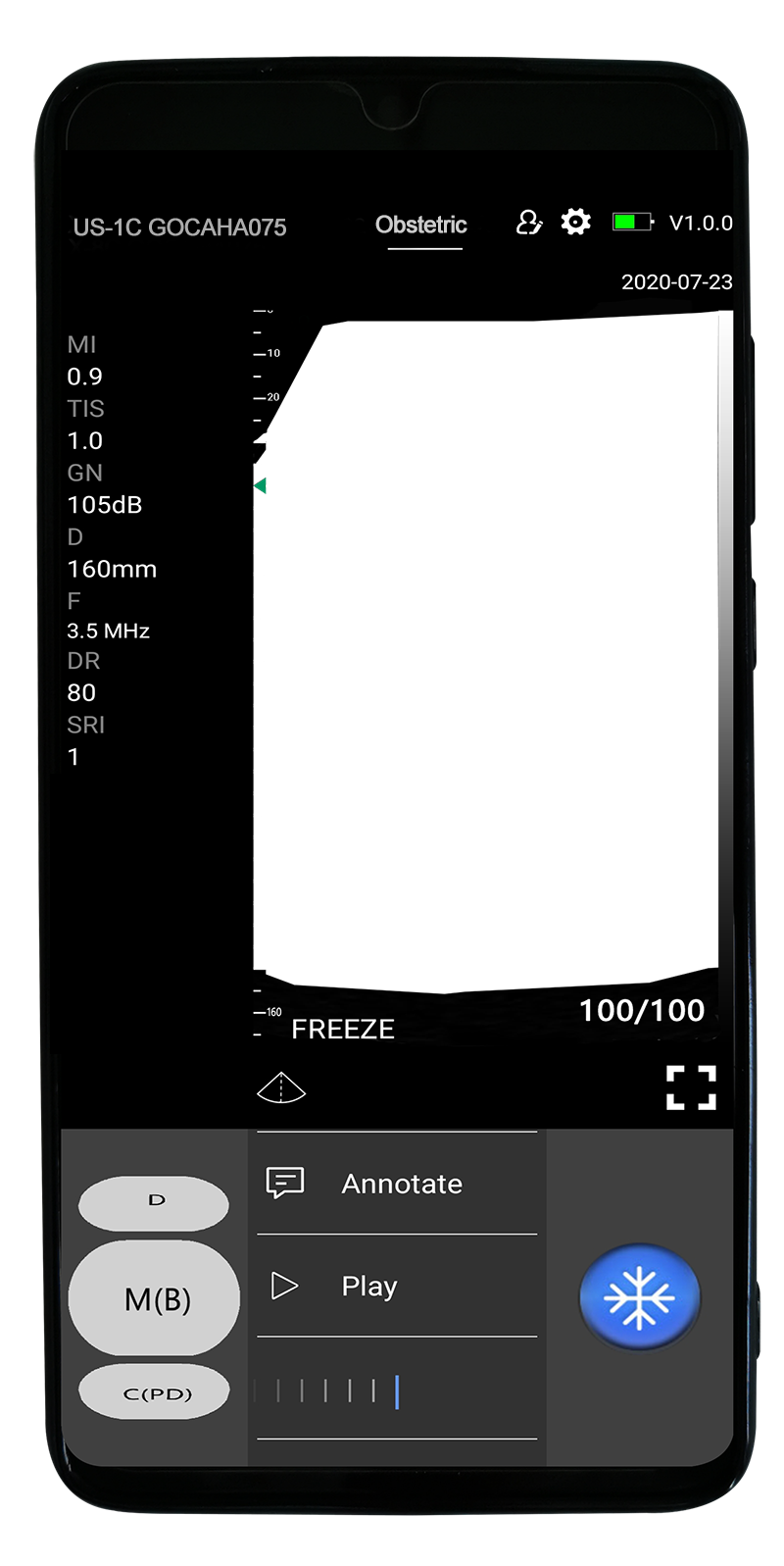Open the settings gear
This screenshot has width=784, height=1566.
(575, 223)
